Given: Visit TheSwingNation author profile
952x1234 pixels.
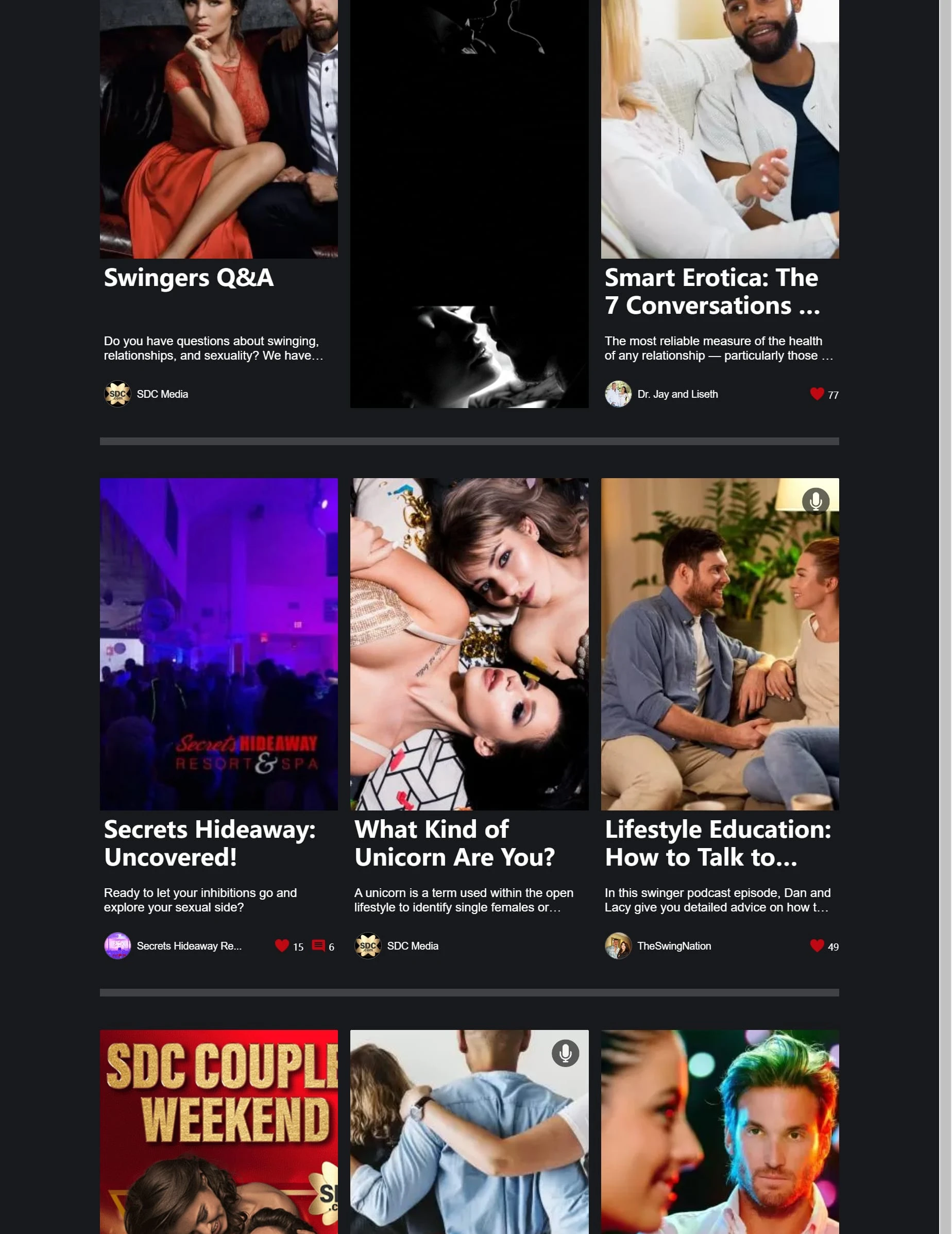Looking at the screenshot, I should coord(673,946).
